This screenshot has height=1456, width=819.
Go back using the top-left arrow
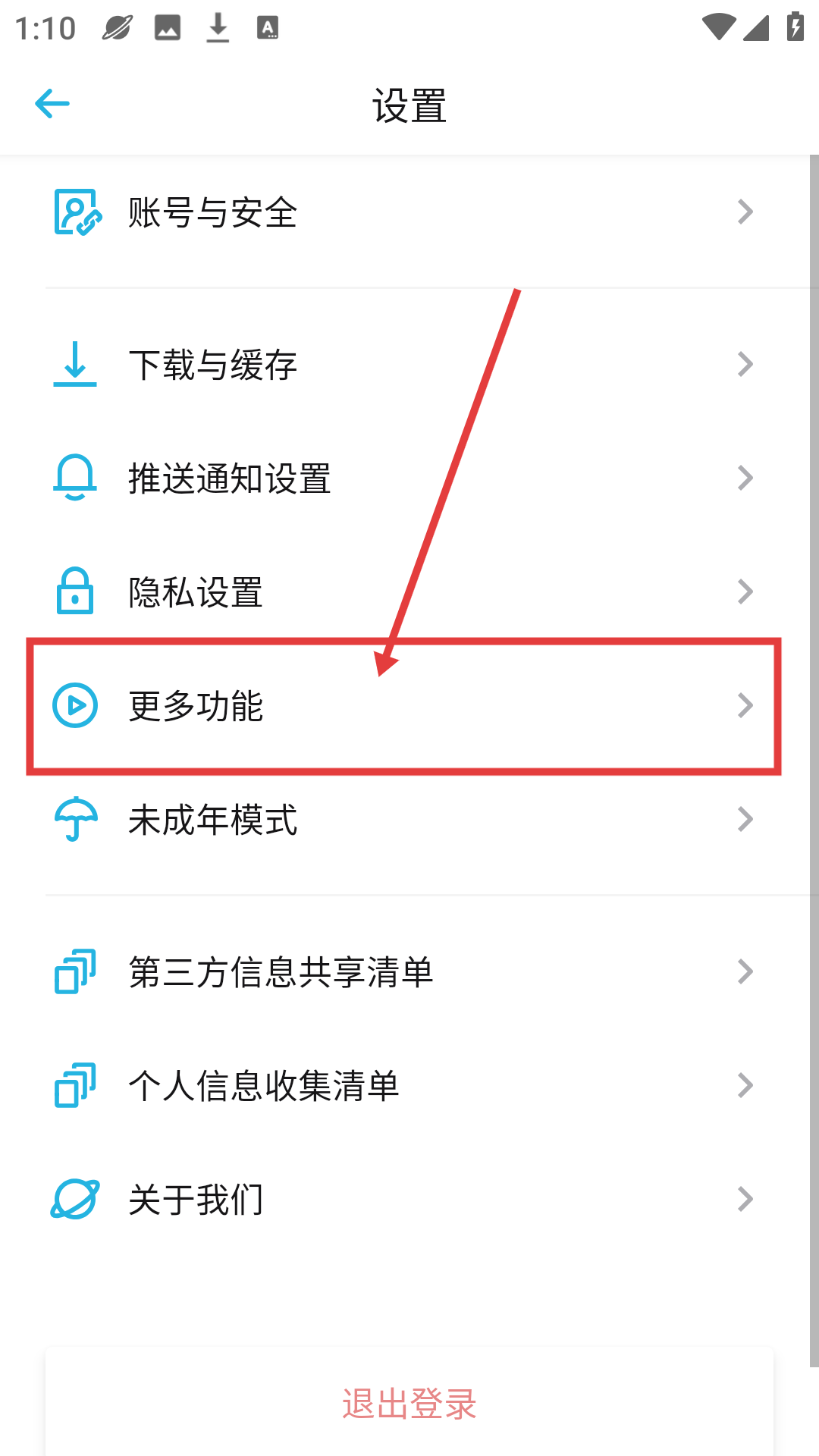(52, 104)
